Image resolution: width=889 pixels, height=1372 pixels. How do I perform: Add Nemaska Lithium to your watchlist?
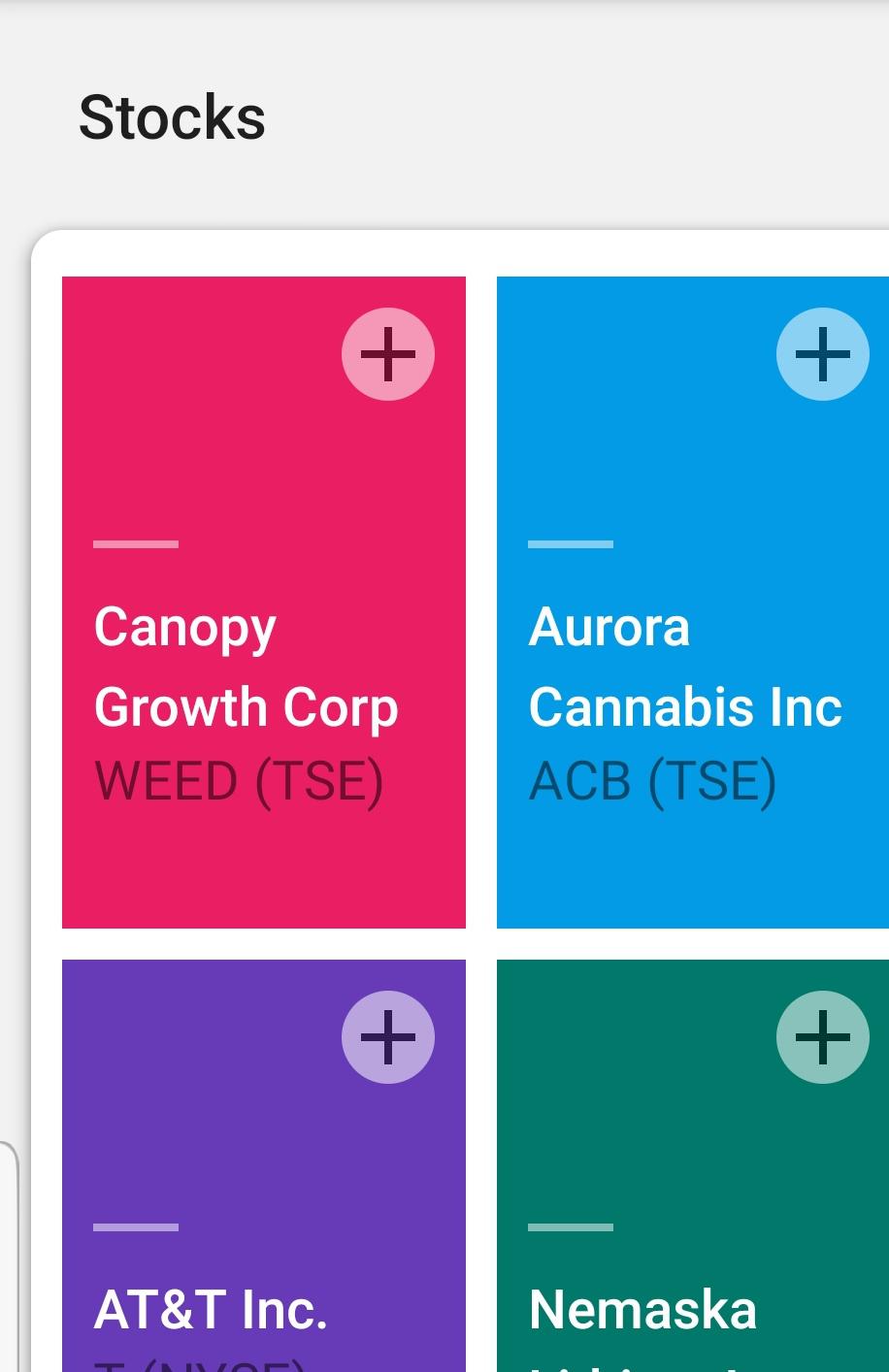coord(822,1036)
